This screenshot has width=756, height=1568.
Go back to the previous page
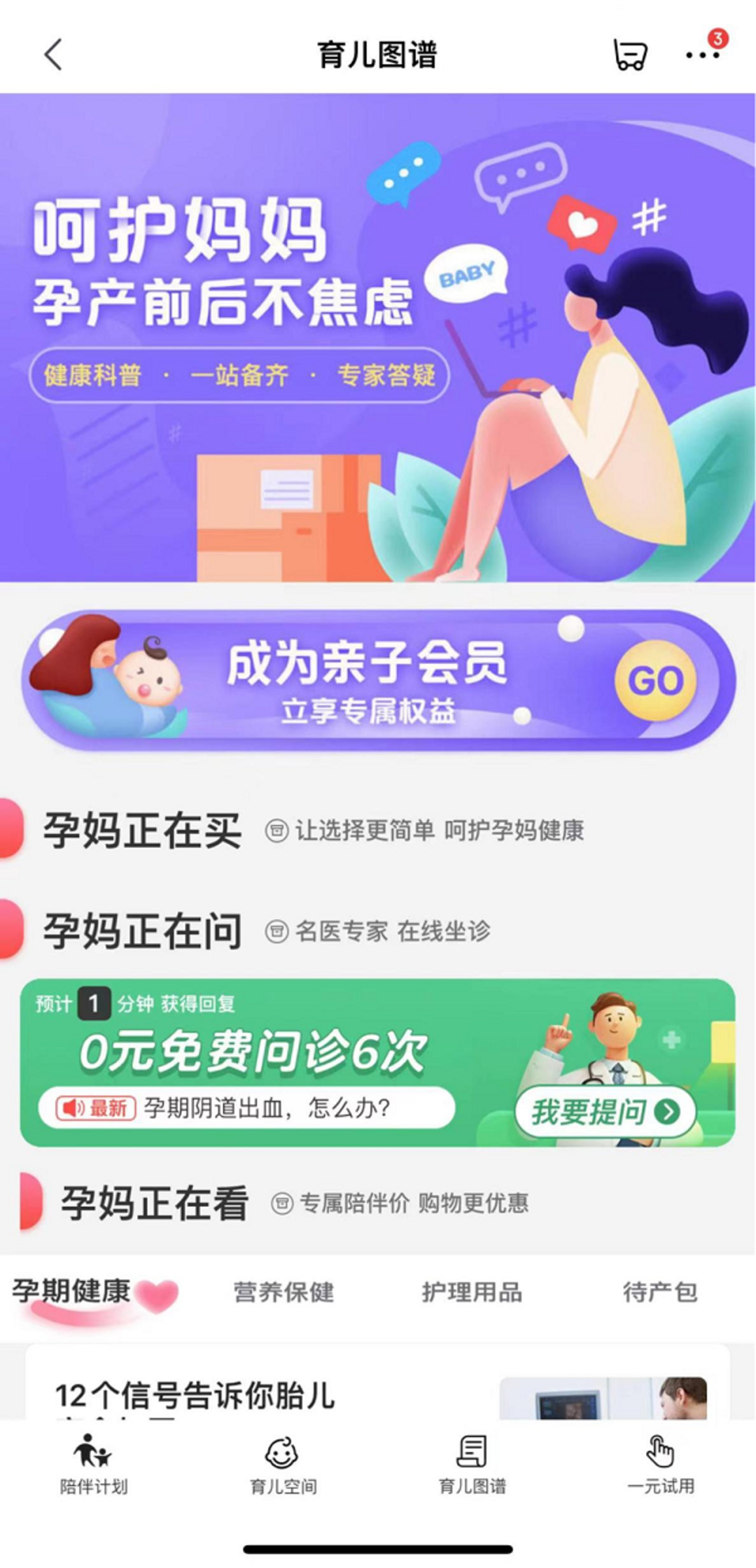pyautogui.click(x=53, y=55)
